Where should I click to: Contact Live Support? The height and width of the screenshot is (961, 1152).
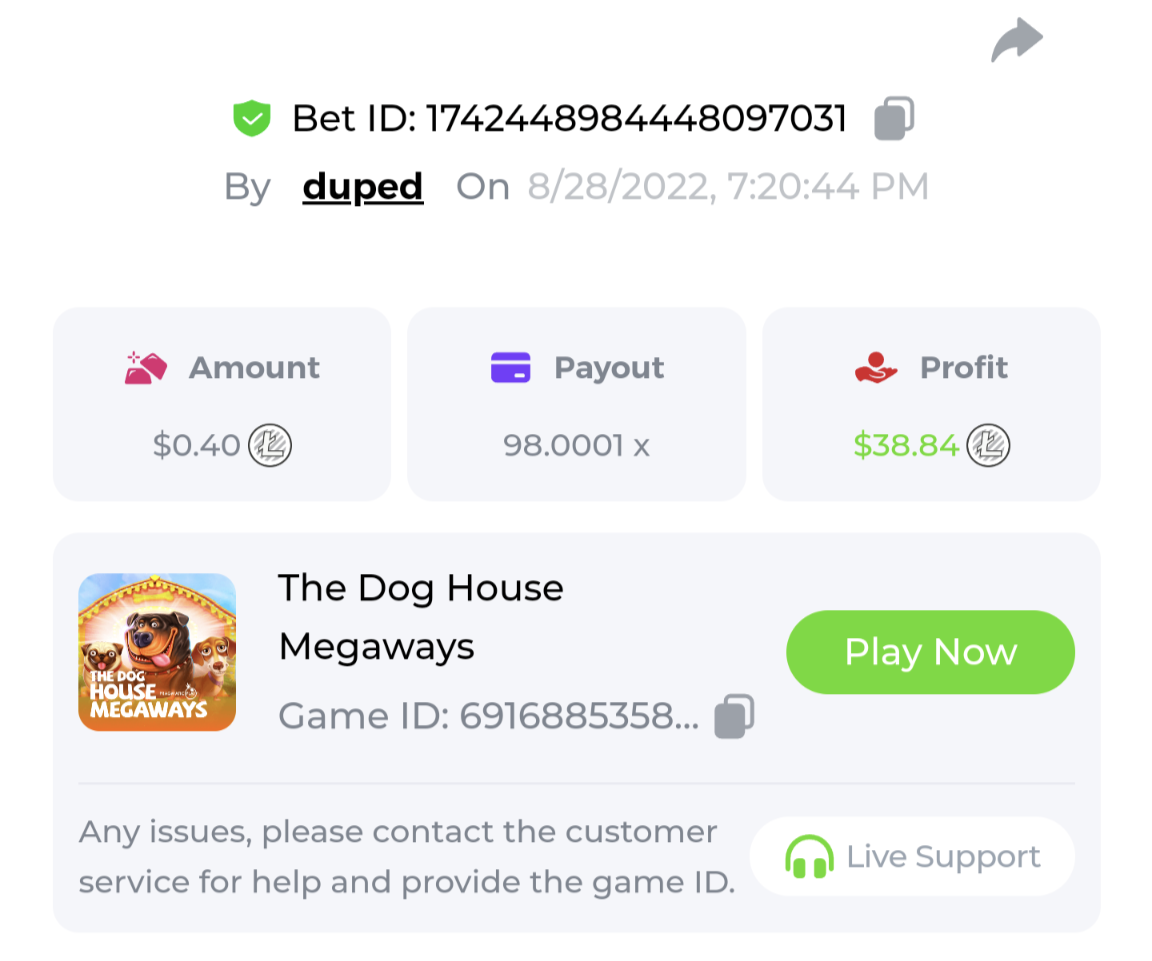coord(912,857)
